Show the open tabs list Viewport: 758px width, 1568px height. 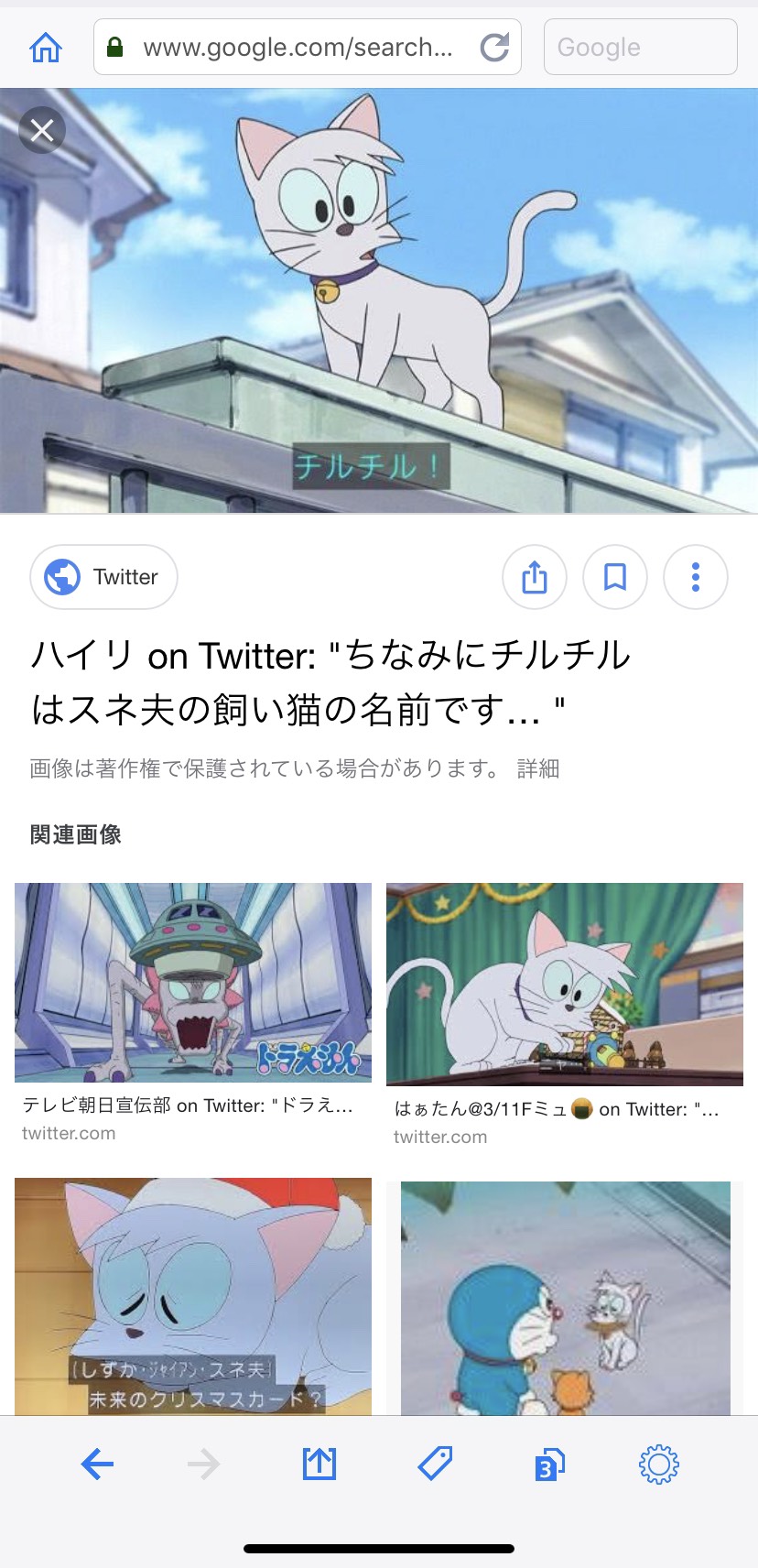point(549,1465)
